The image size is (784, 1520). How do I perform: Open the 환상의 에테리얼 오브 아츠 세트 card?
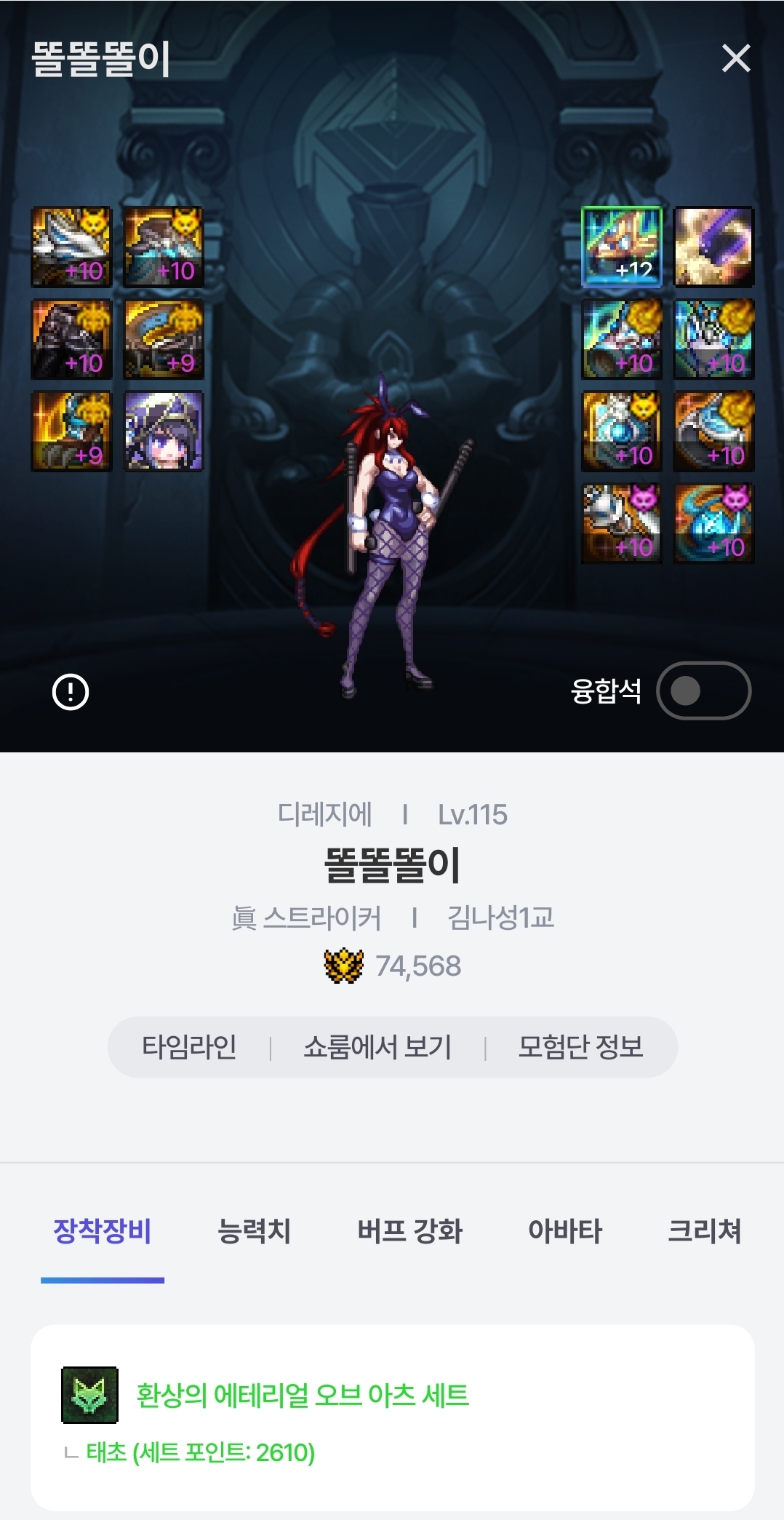393,1417
